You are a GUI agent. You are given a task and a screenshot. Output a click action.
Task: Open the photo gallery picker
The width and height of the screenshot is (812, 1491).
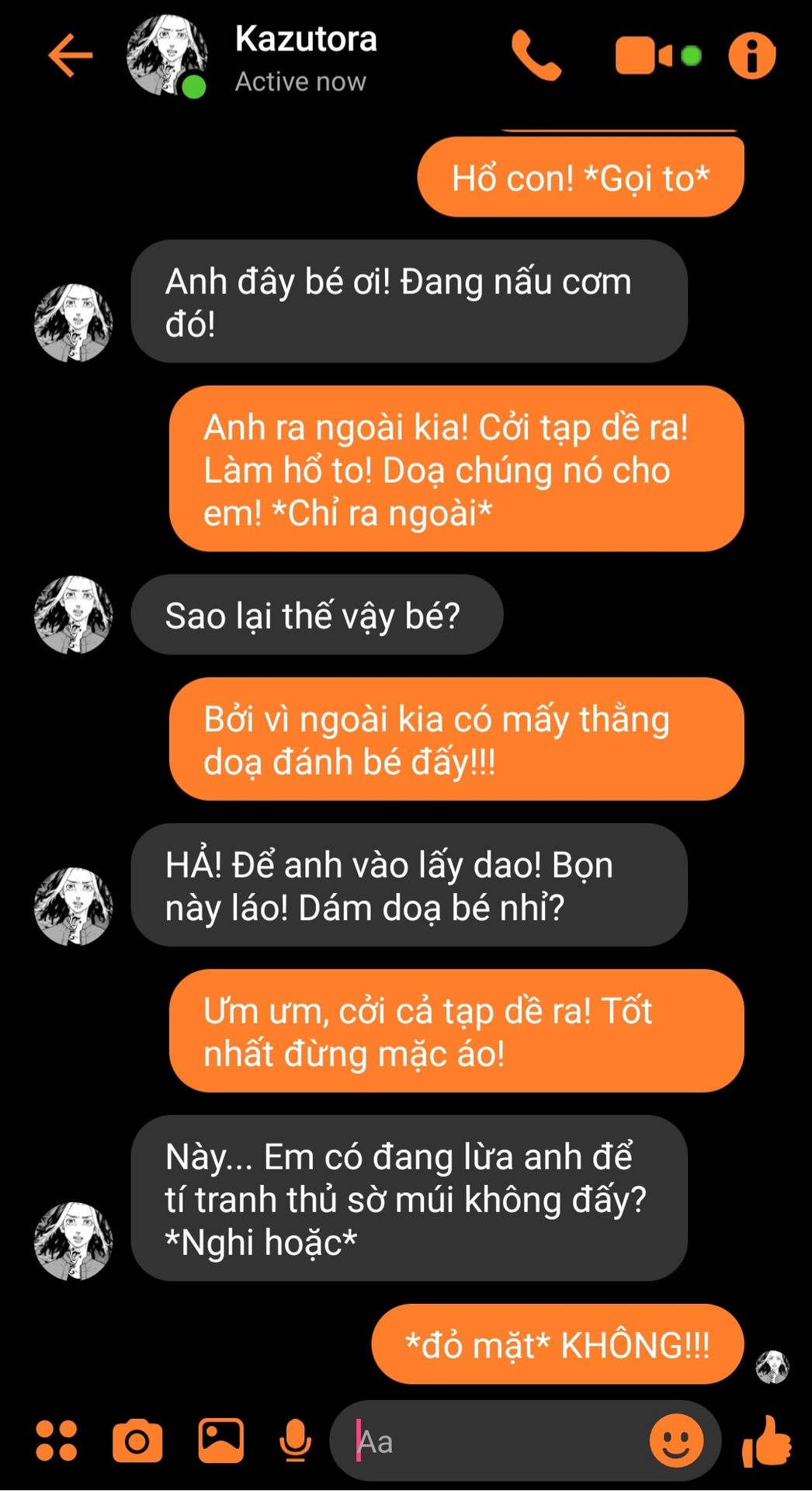220,1441
